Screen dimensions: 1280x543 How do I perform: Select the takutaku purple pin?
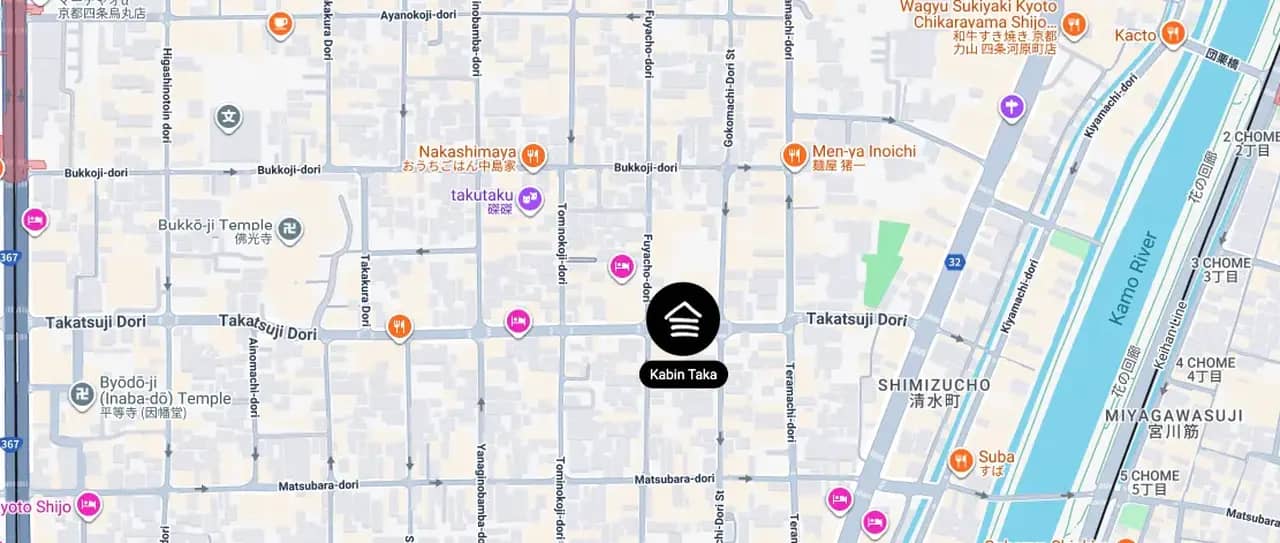pyautogui.click(x=530, y=199)
